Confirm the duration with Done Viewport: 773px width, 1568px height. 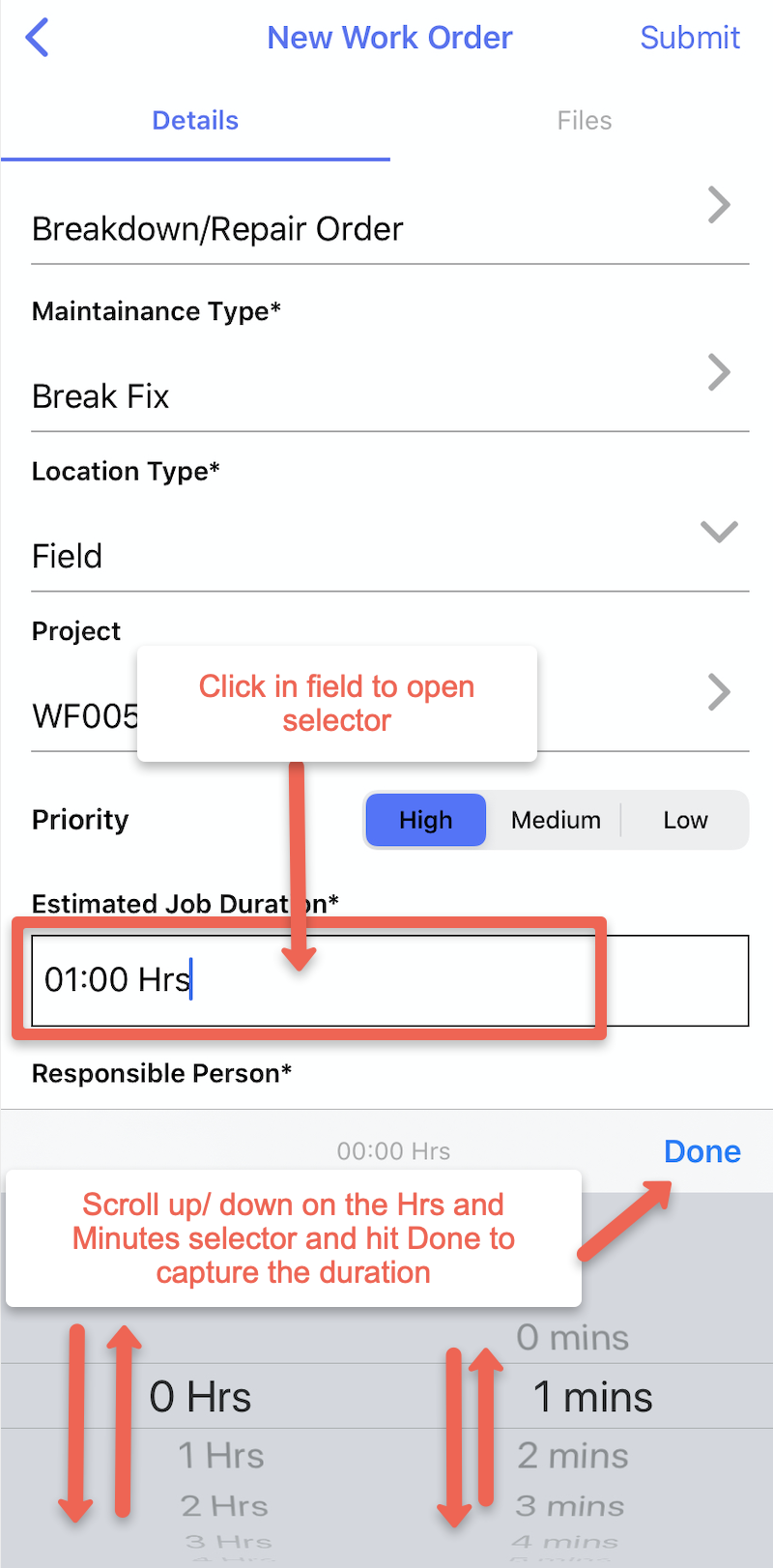click(701, 1151)
